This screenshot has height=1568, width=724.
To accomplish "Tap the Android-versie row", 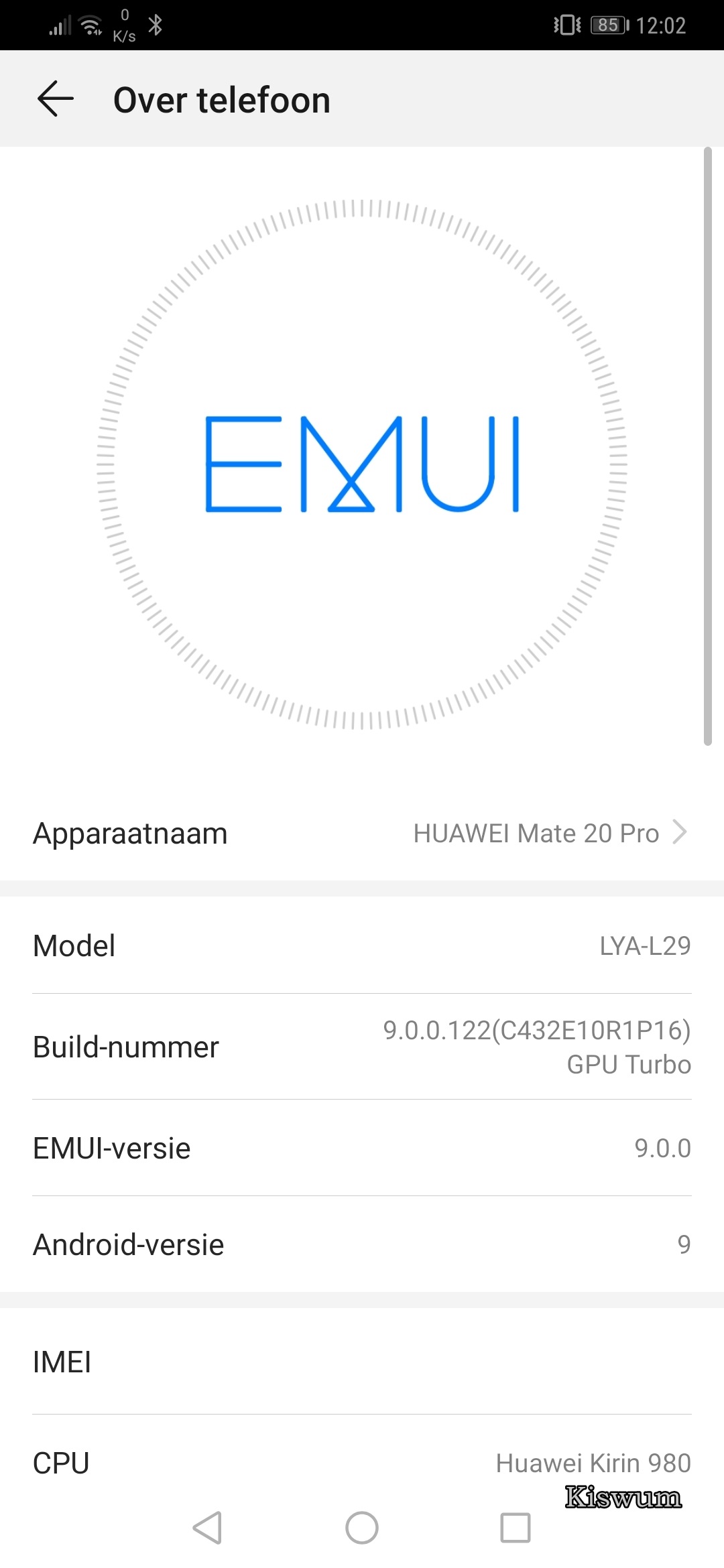I will 362,1244.
